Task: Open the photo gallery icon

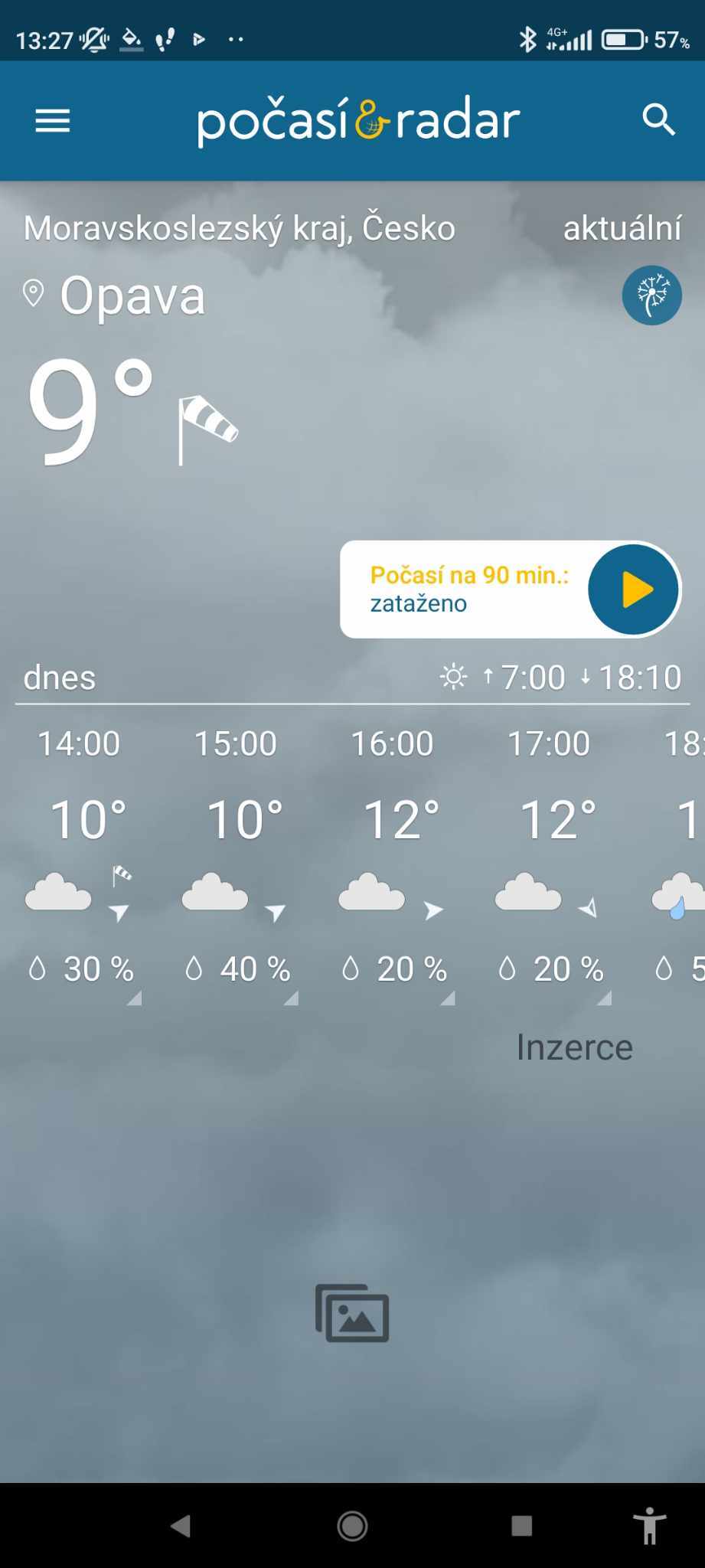Action: [352, 1313]
